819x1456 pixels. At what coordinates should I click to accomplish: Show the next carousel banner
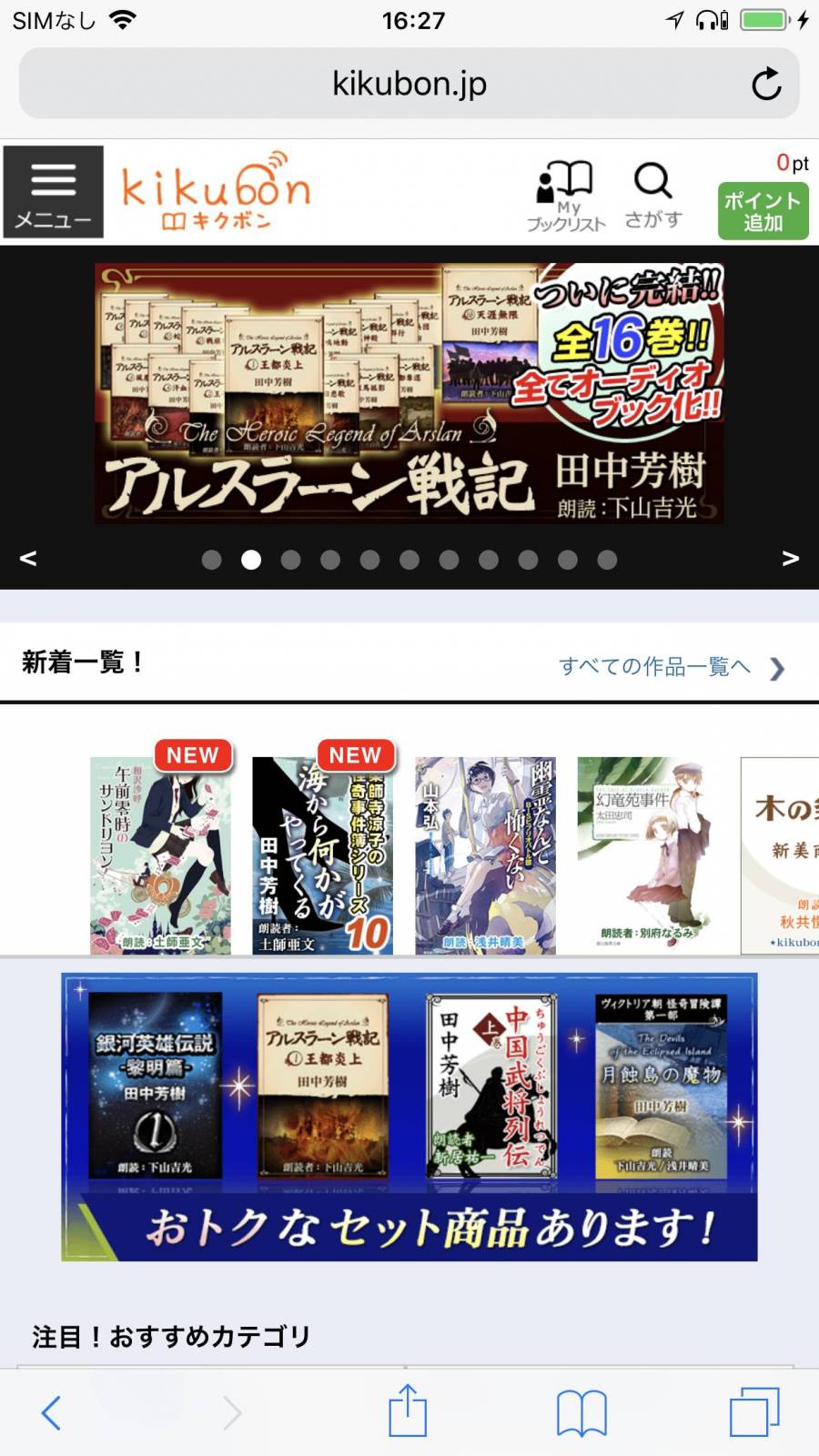coord(790,558)
